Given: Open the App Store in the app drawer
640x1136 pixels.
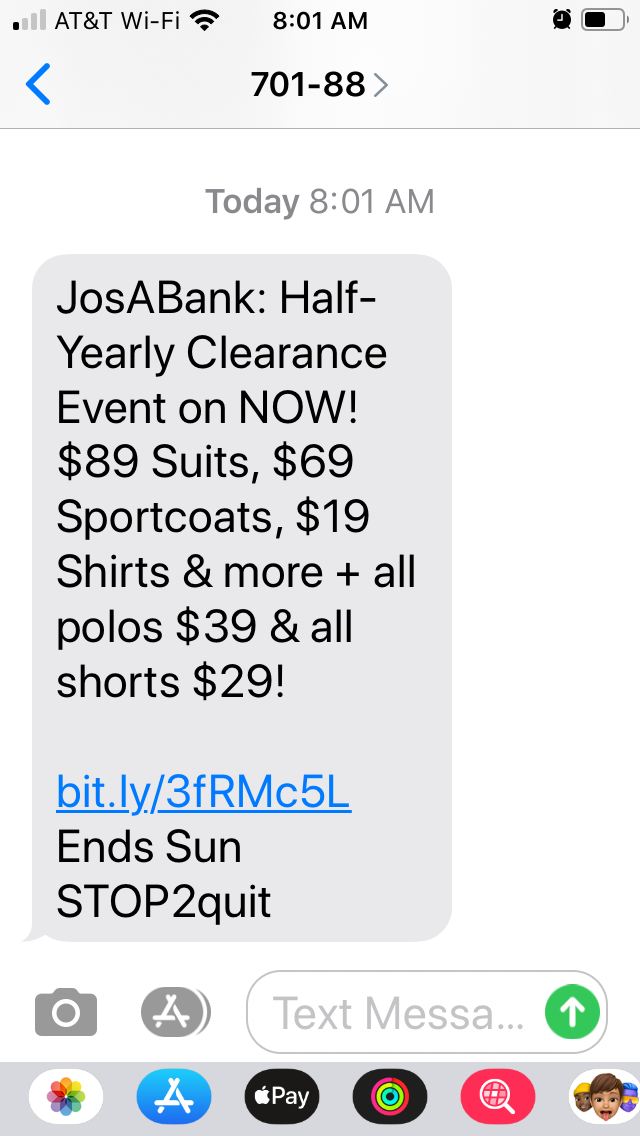Looking at the screenshot, I should (x=174, y=1097).
